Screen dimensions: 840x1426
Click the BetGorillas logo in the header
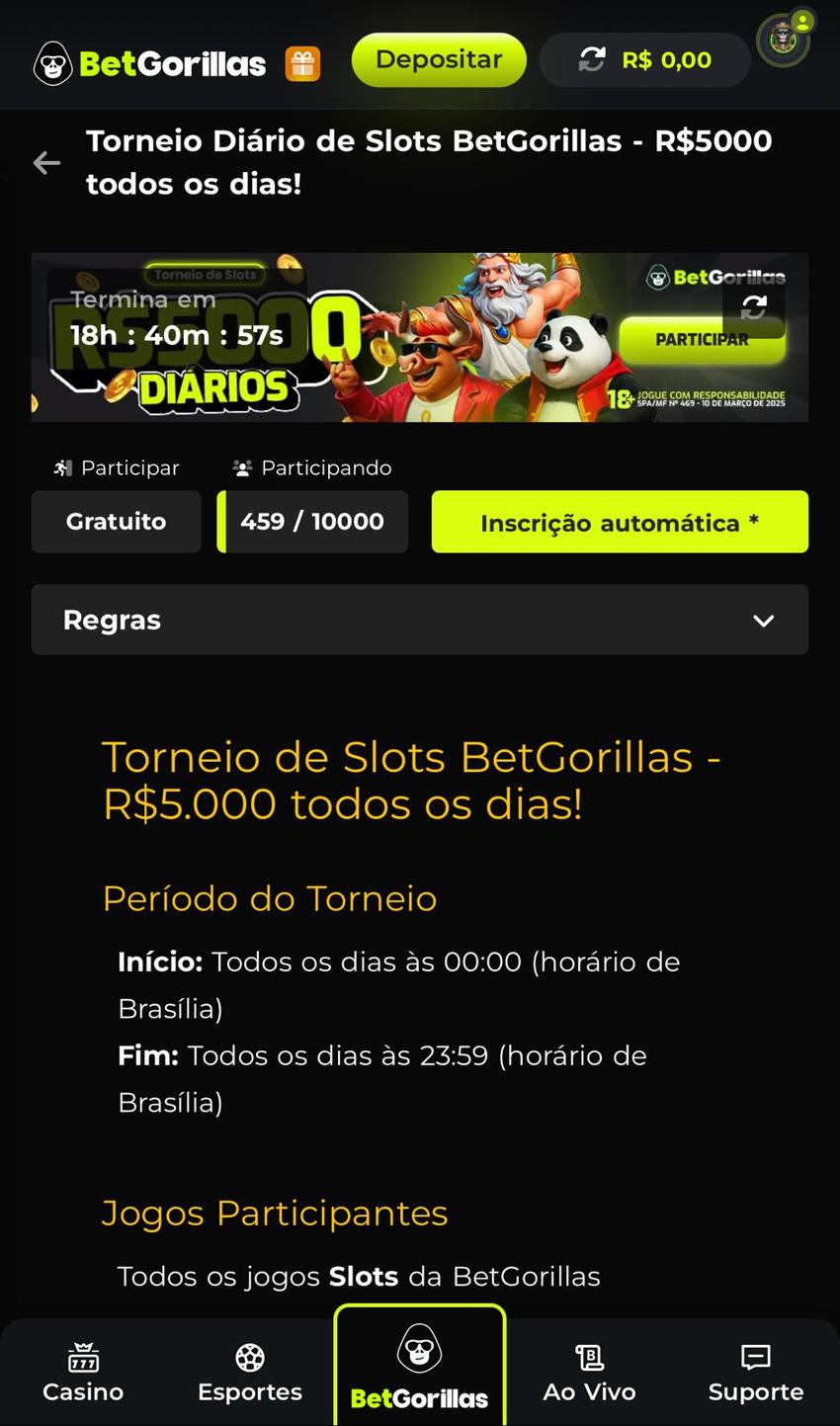coord(148,61)
